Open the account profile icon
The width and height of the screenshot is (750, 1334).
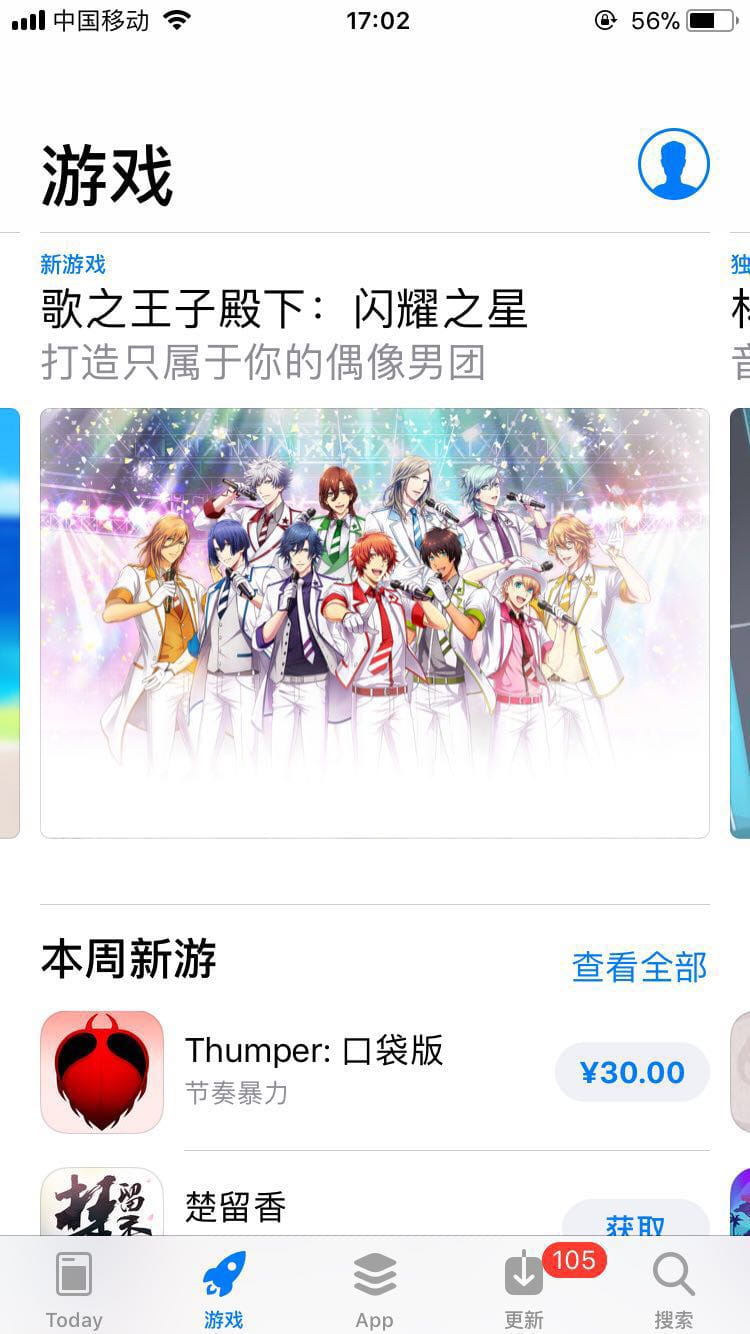(673, 164)
